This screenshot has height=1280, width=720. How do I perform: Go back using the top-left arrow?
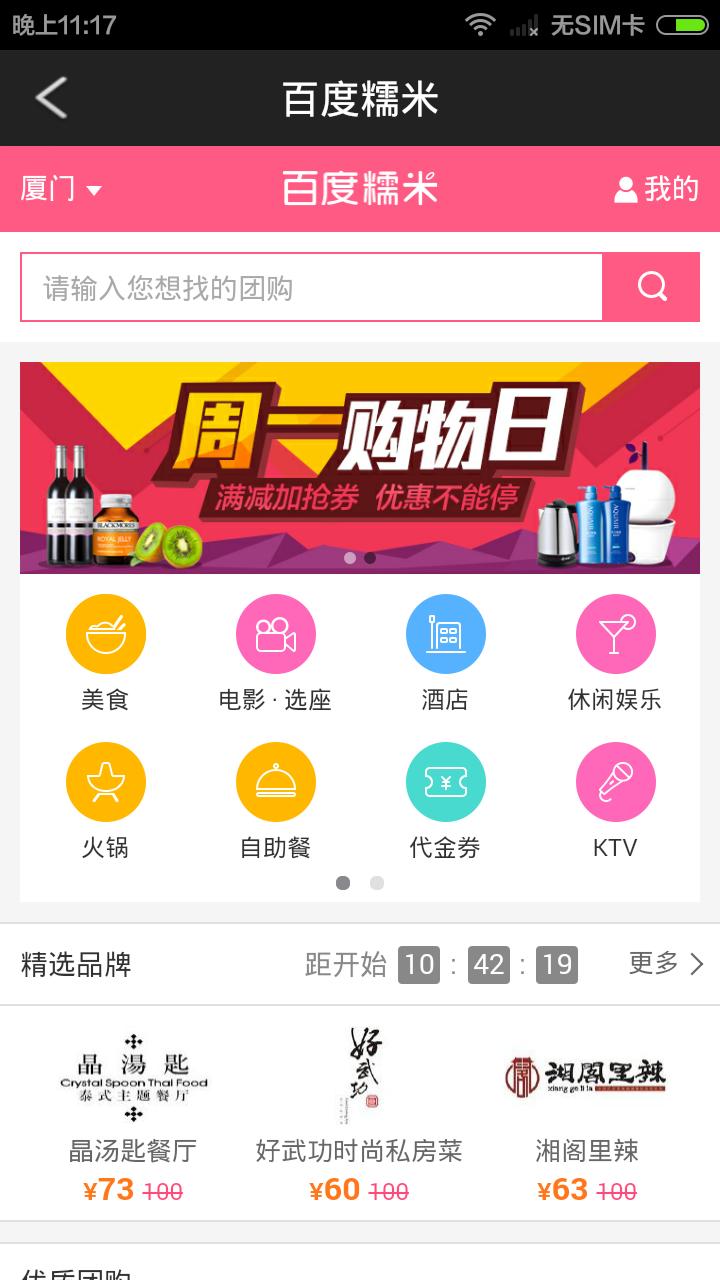click(52, 98)
